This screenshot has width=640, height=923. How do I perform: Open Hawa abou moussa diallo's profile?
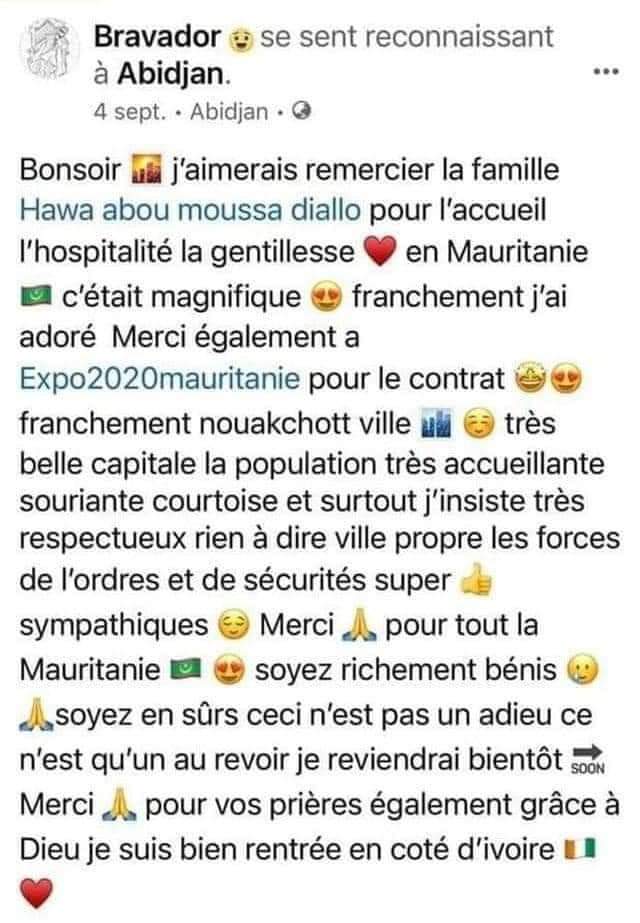click(x=191, y=212)
